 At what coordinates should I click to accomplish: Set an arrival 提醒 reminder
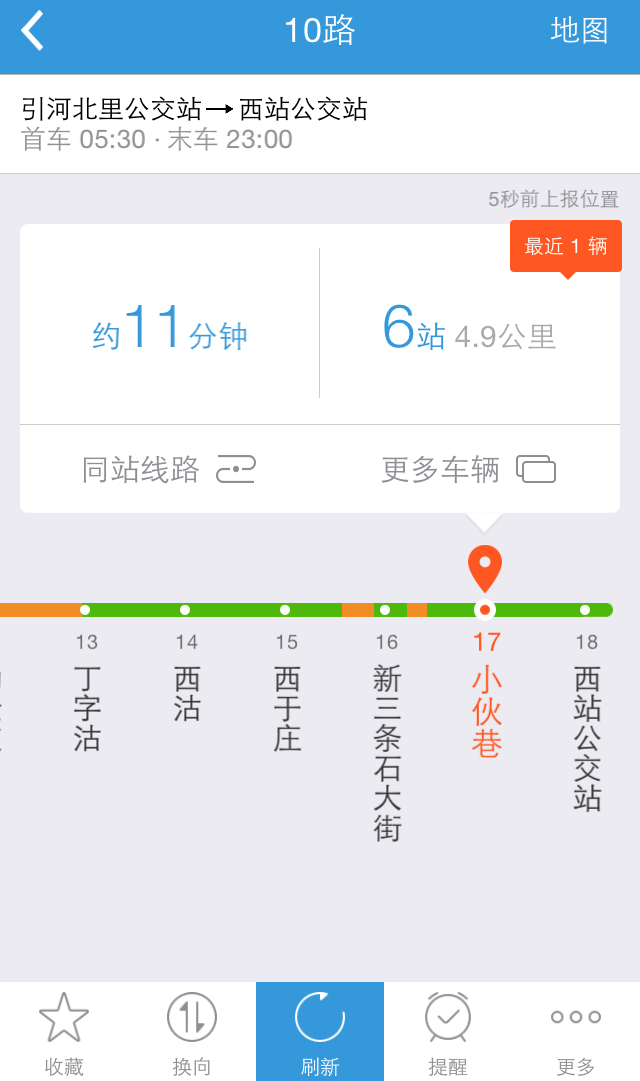pyautogui.click(x=448, y=1032)
